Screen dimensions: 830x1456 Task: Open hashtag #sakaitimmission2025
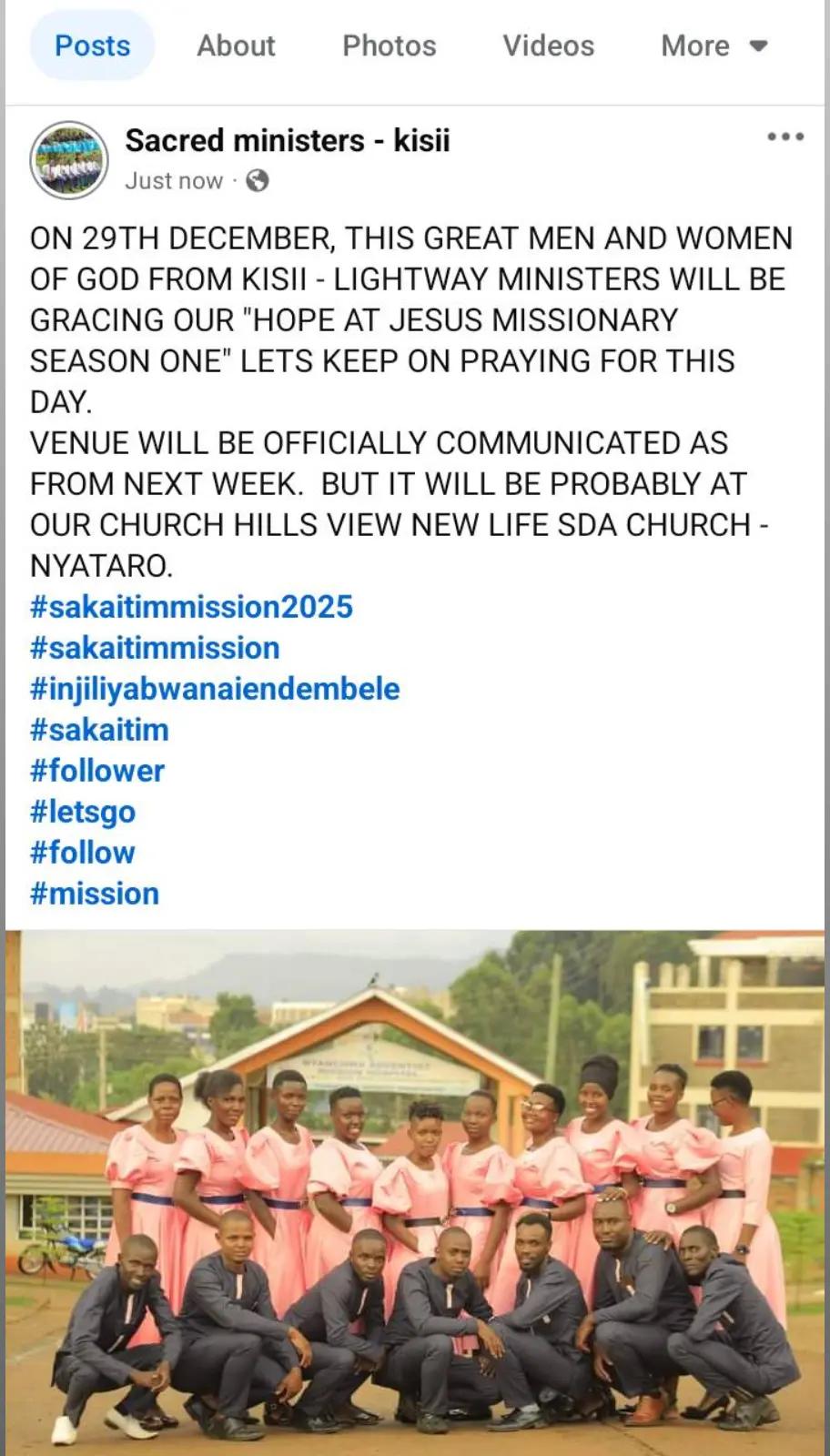(191, 607)
